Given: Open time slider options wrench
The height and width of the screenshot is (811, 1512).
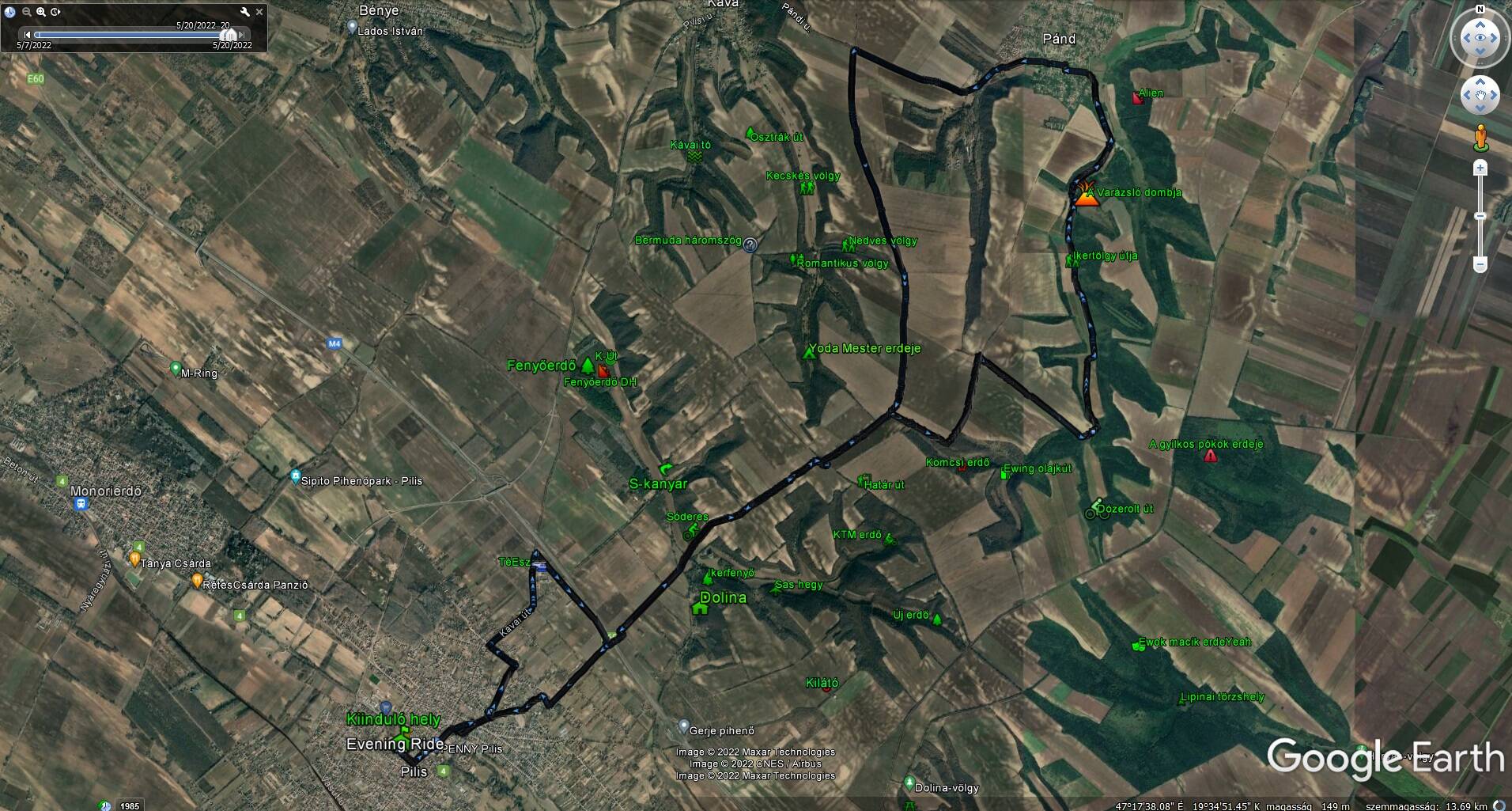Looking at the screenshot, I should point(245,12).
